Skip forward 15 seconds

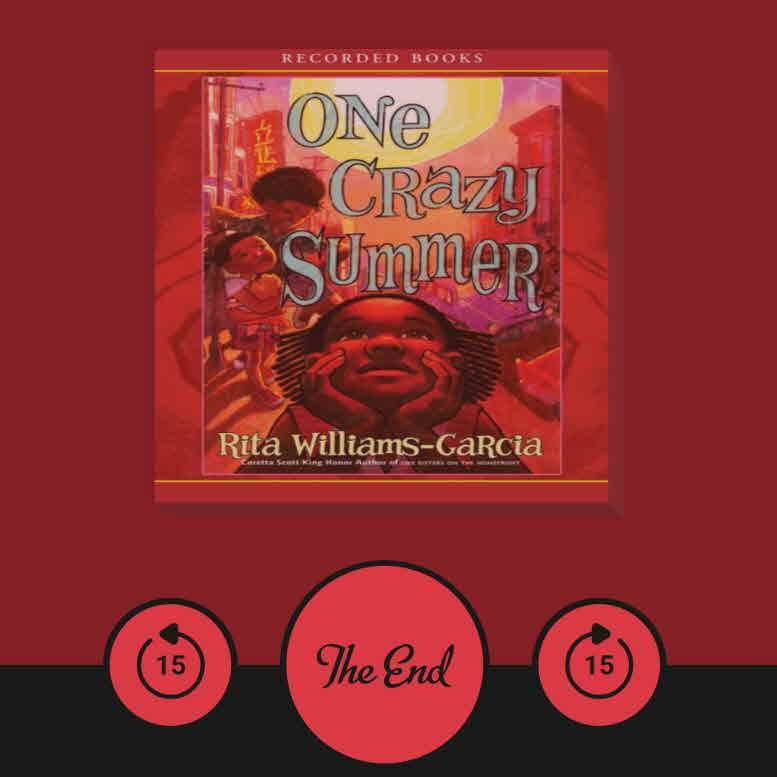coord(599,663)
